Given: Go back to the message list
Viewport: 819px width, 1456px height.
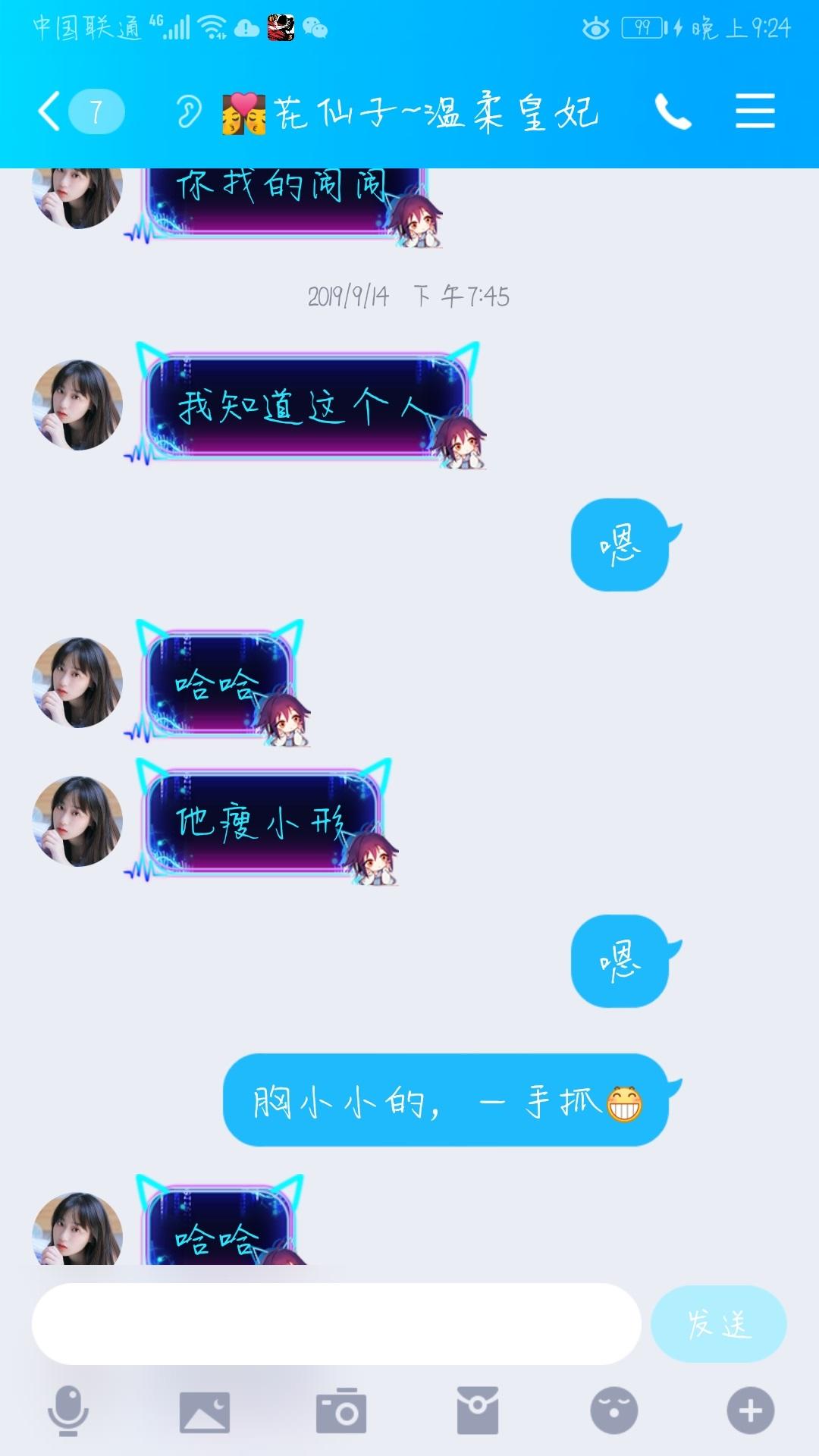Looking at the screenshot, I should coord(50,111).
